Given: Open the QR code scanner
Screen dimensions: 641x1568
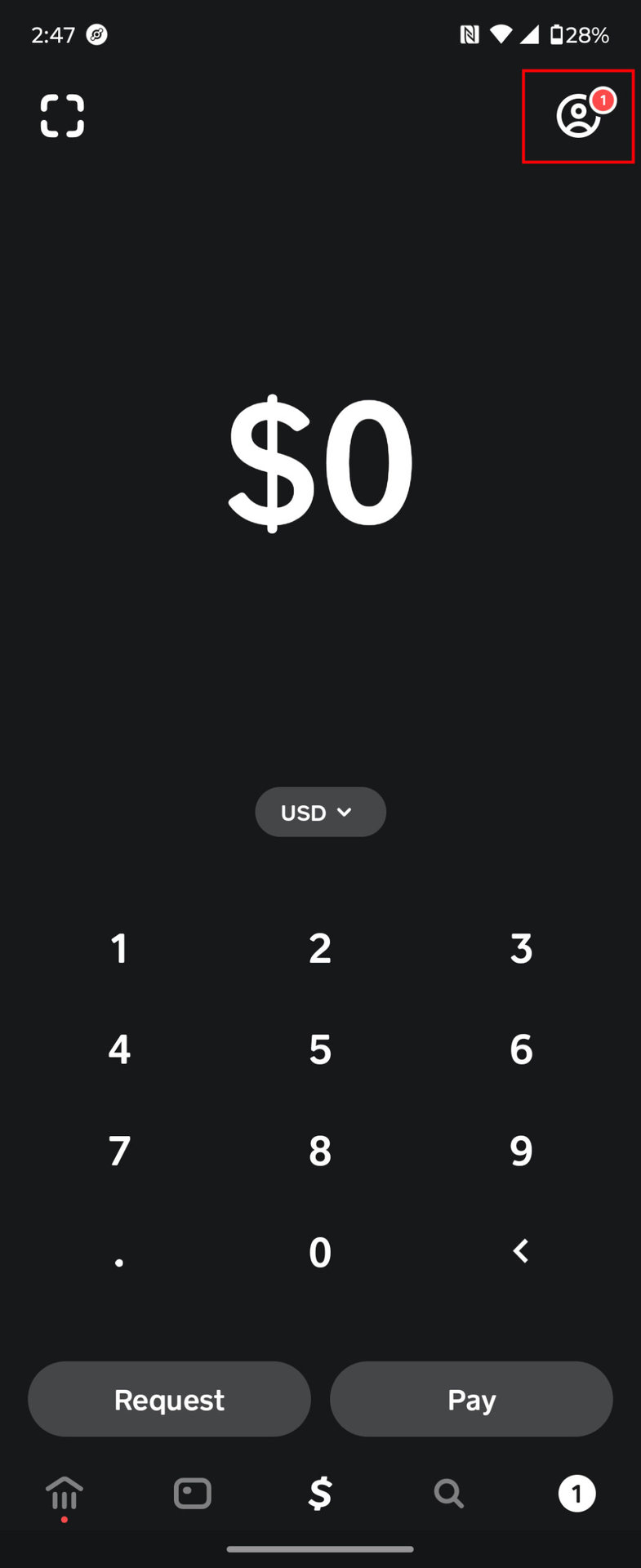Looking at the screenshot, I should [x=62, y=116].
